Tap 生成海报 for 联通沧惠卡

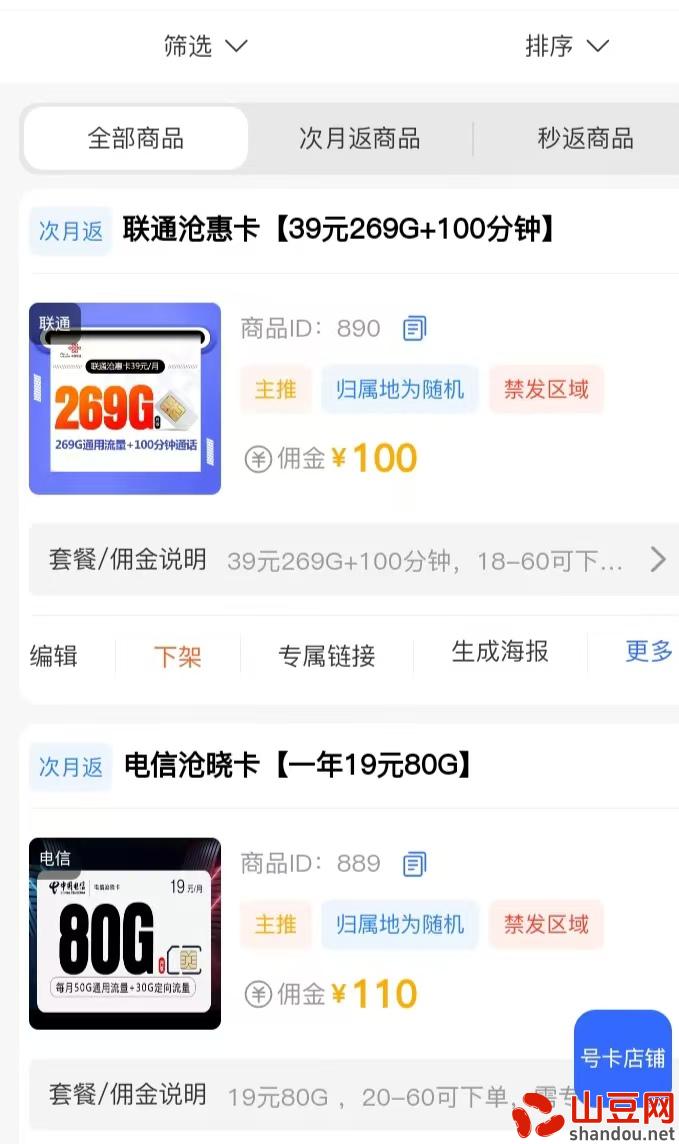point(500,652)
